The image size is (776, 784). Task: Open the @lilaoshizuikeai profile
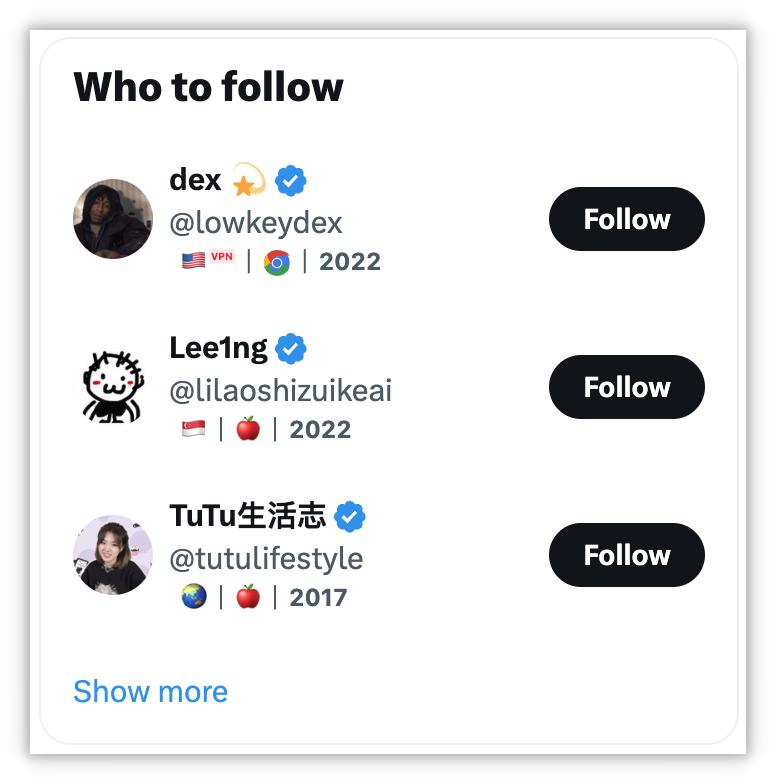tap(280, 390)
